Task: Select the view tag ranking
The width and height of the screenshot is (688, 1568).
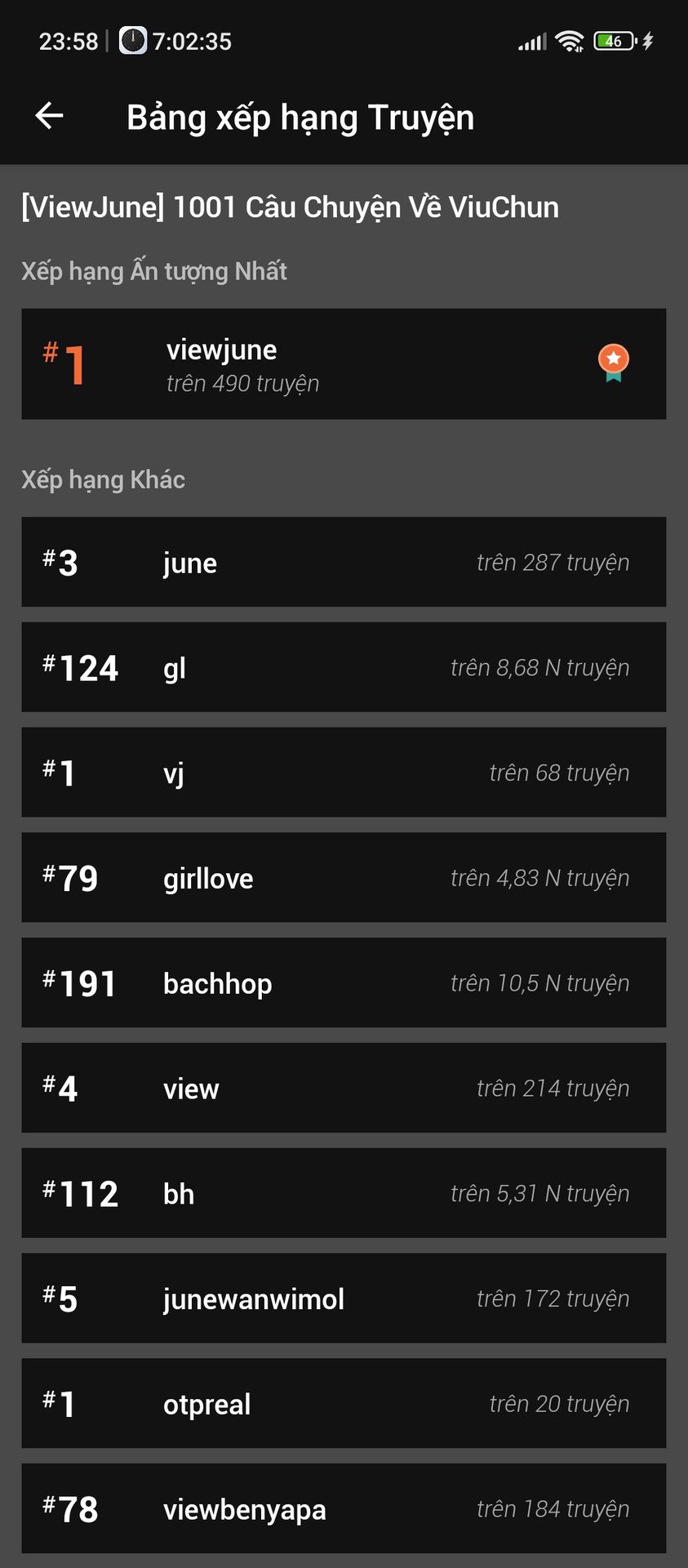Action: [x=344, y=1088]
